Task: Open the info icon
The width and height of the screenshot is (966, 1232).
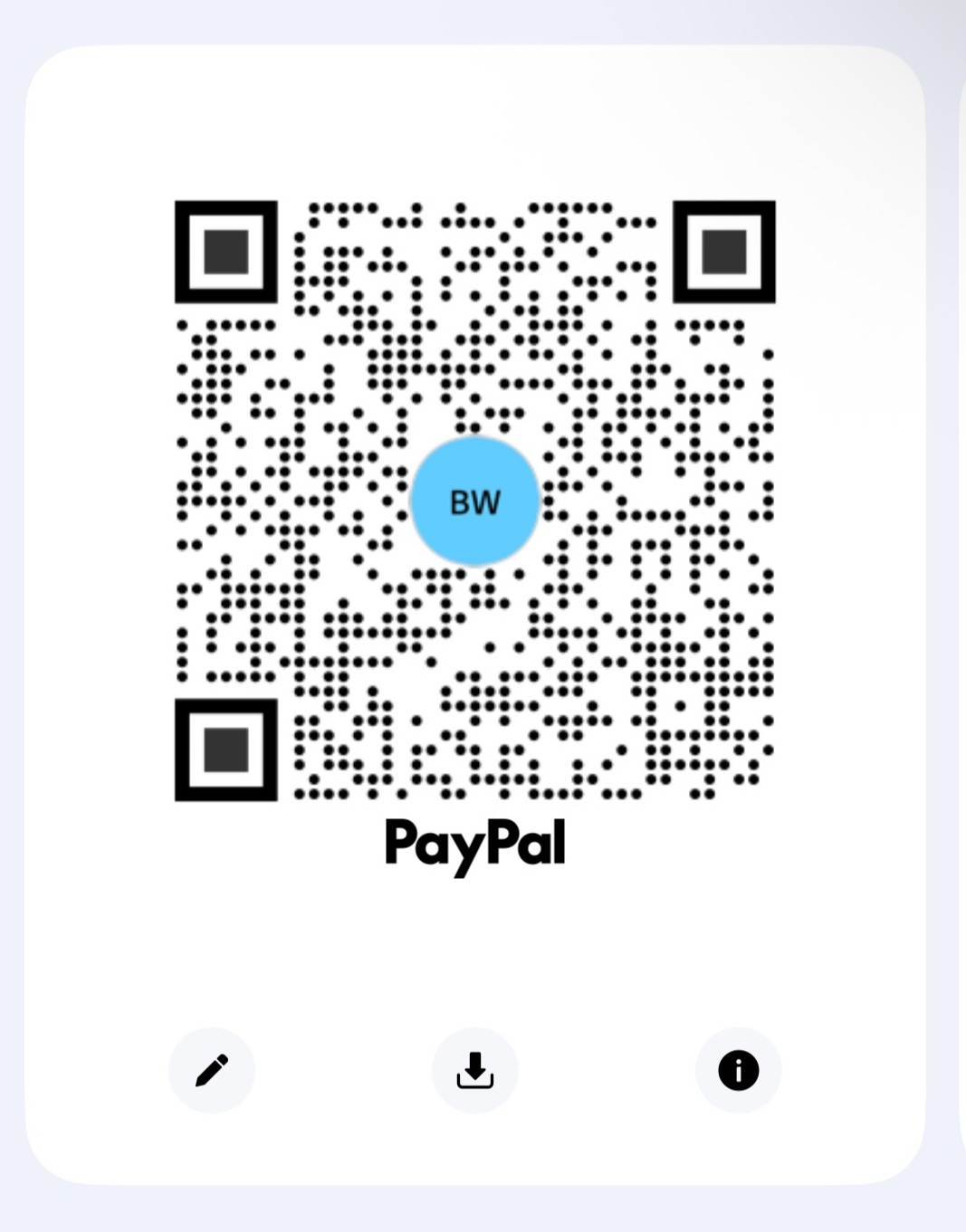Action: [x=739, y=1070]
